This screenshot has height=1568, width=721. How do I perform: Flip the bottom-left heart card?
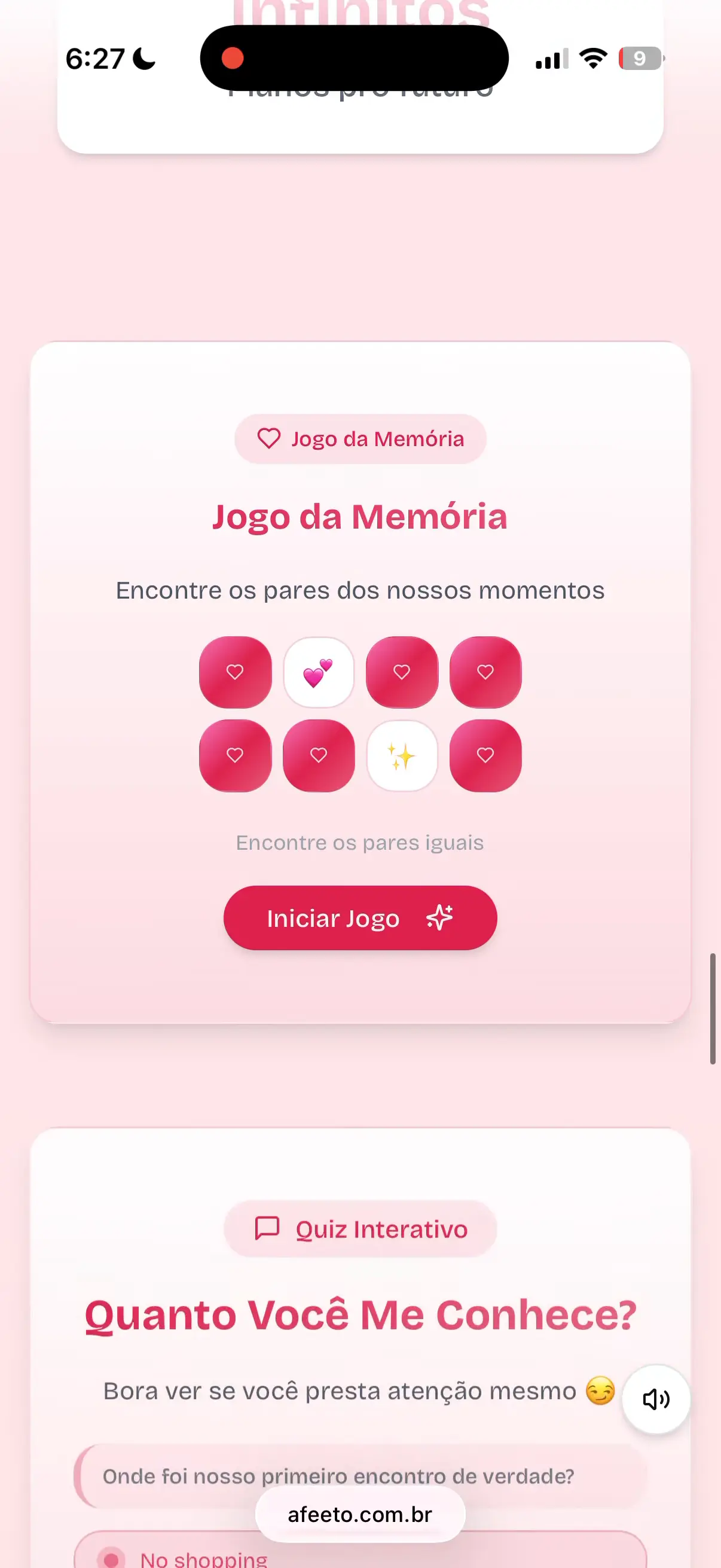(x=236, y=755)
